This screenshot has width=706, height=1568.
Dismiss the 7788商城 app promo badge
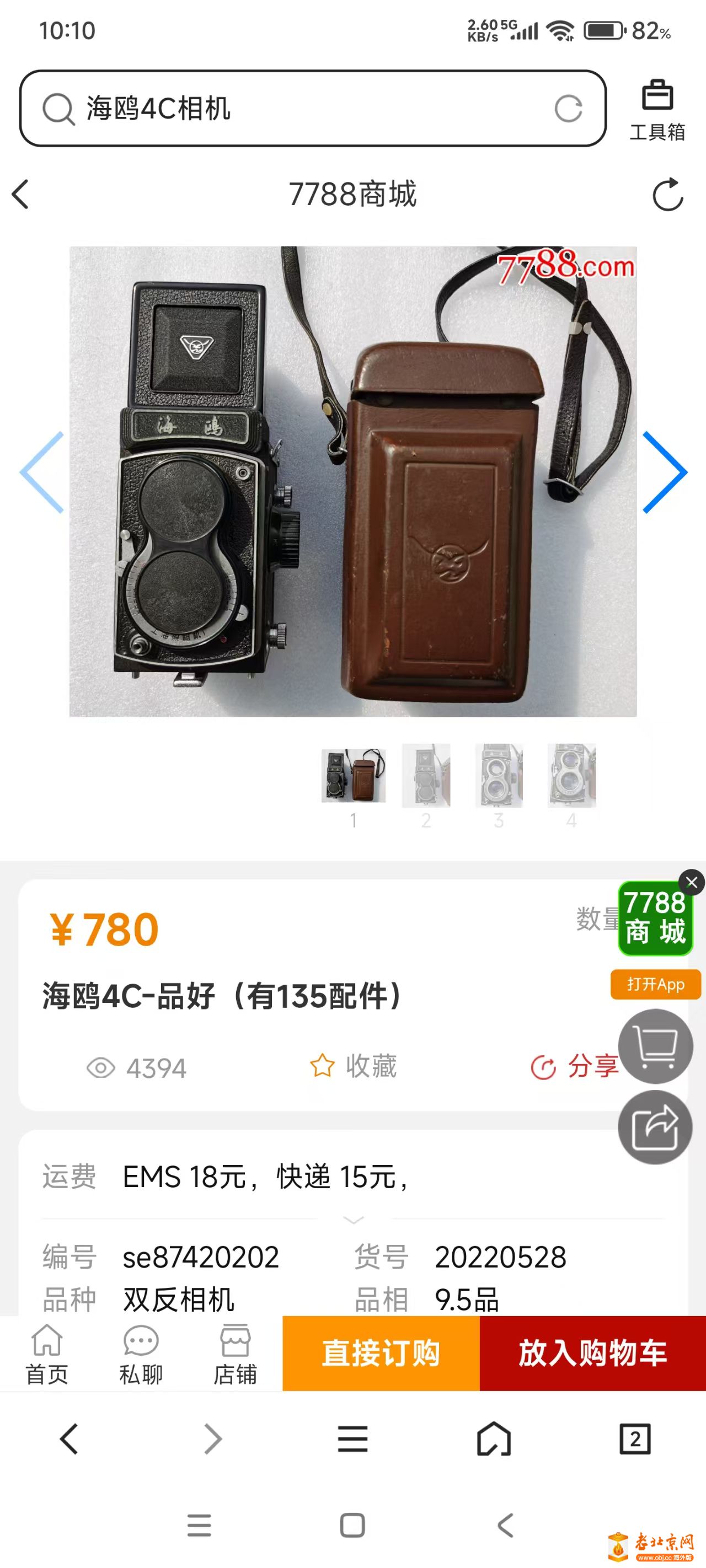[691, 882]
